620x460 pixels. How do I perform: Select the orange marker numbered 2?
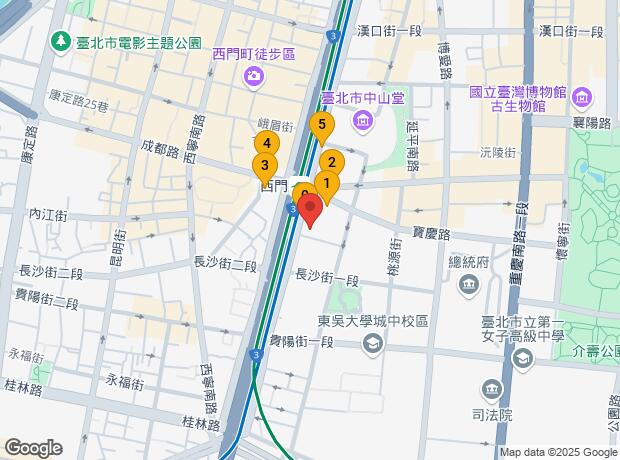coord(332,162)
